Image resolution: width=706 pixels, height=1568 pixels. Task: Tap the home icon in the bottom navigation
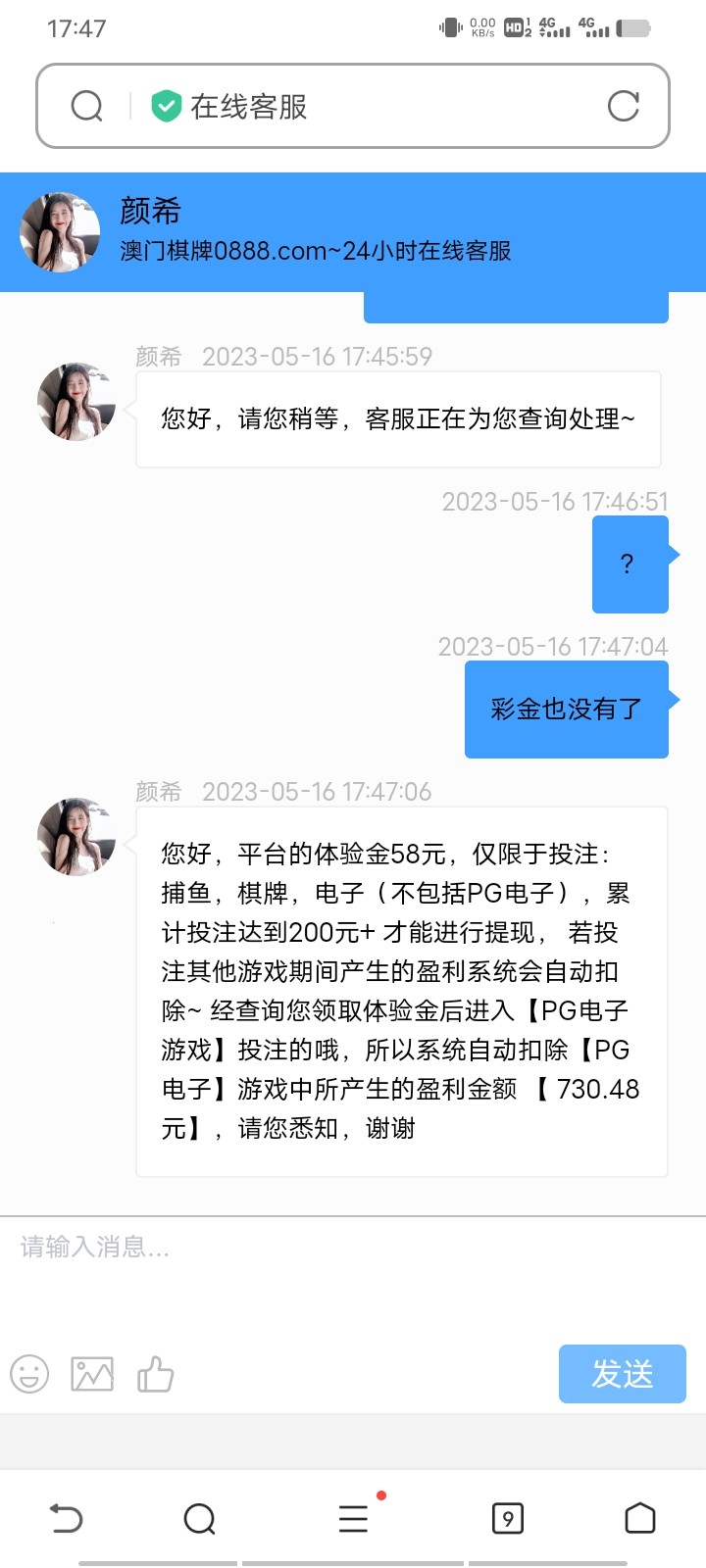[640, 1519]
